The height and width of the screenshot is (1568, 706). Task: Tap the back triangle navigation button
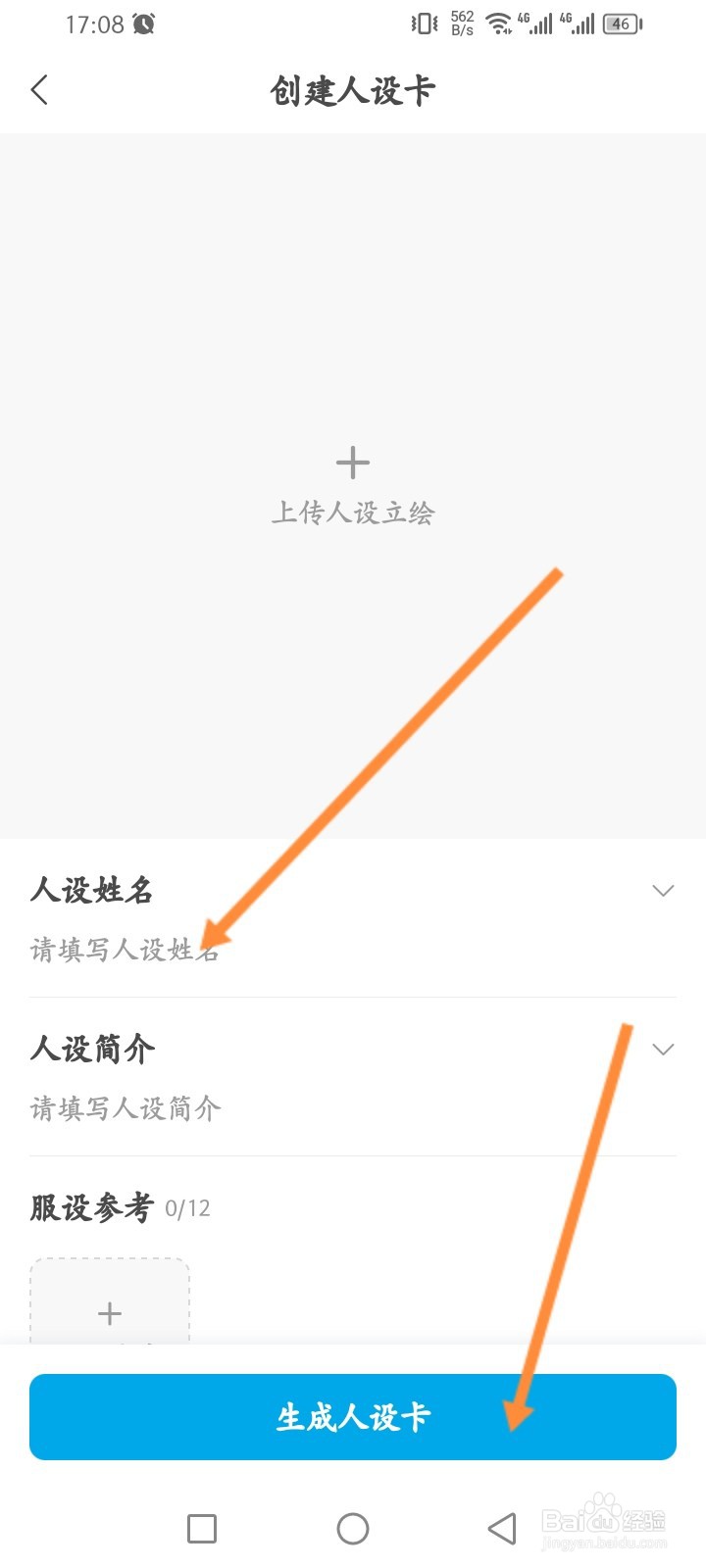[x=501, y=1528]
